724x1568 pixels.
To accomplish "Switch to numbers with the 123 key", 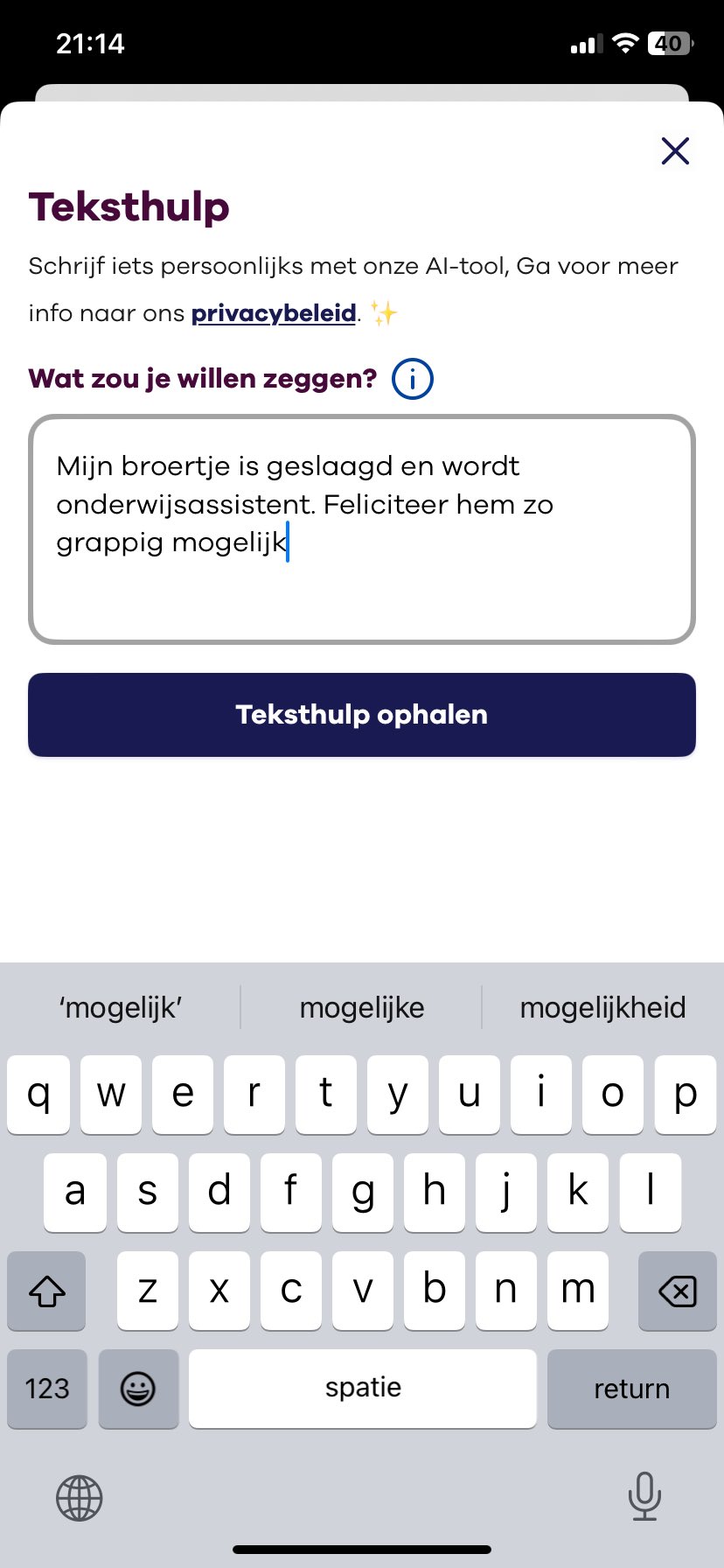I will coord(46,1389).
